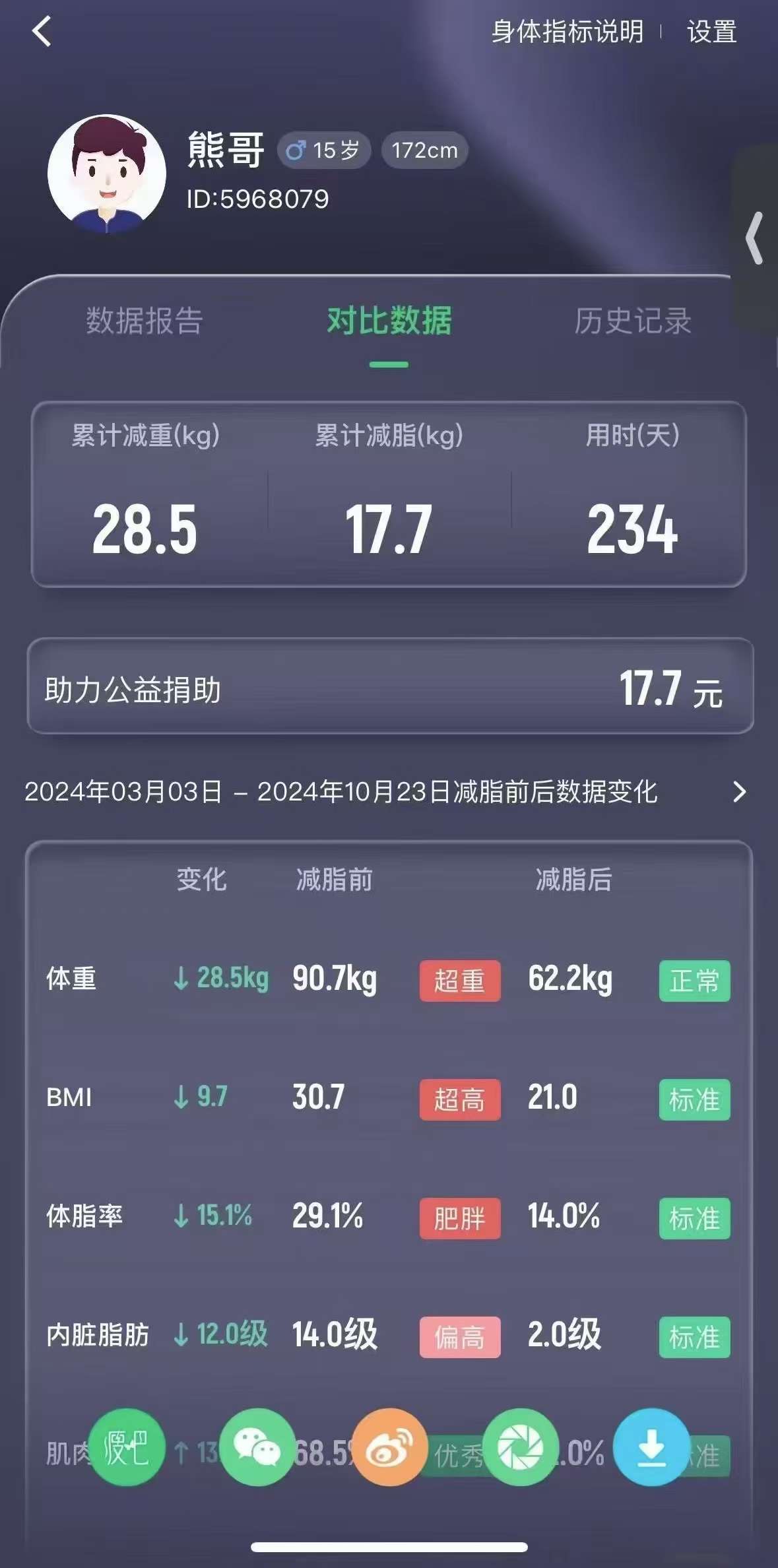Share to 瘦吧 community
This screenshot has height=1568, width=778.
tap(127, 1447)
